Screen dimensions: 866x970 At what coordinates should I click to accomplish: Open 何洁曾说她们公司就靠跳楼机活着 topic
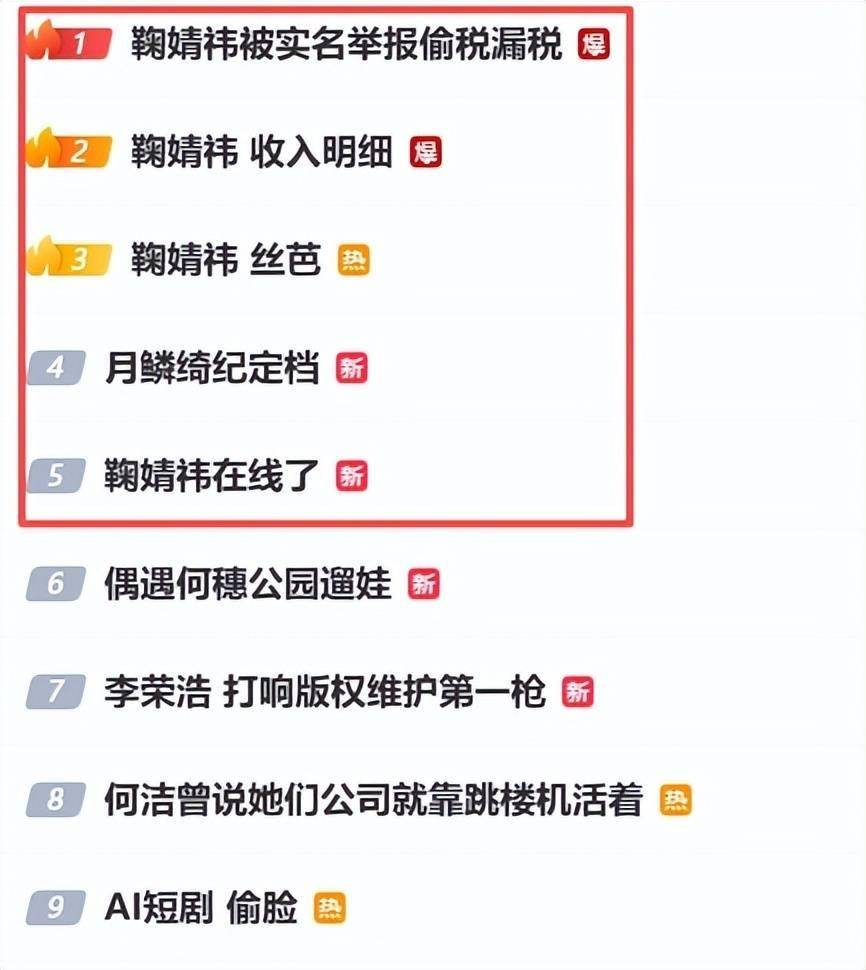click(x=372, y=800)
